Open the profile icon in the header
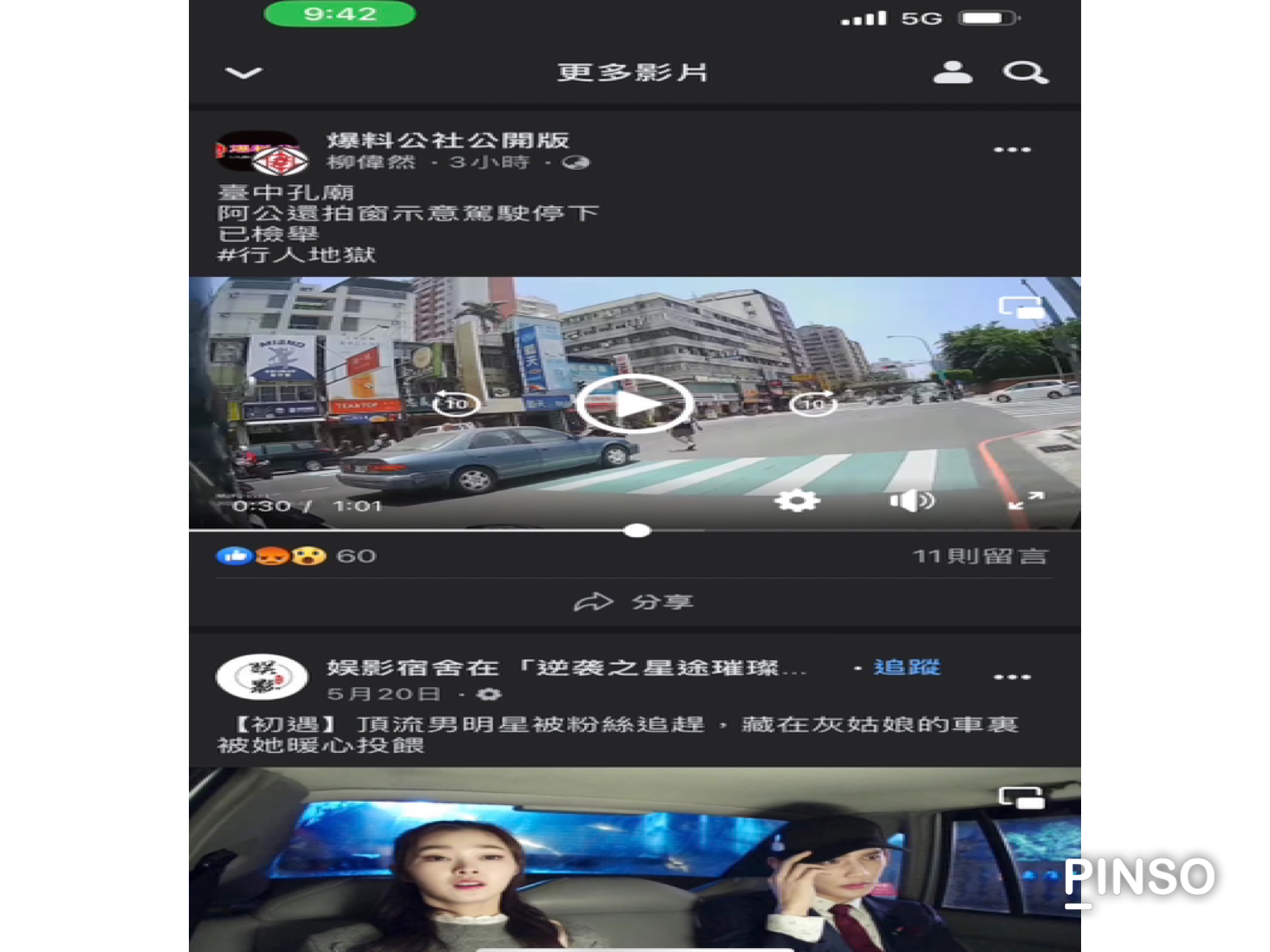1270x952 pixels. 952,73
